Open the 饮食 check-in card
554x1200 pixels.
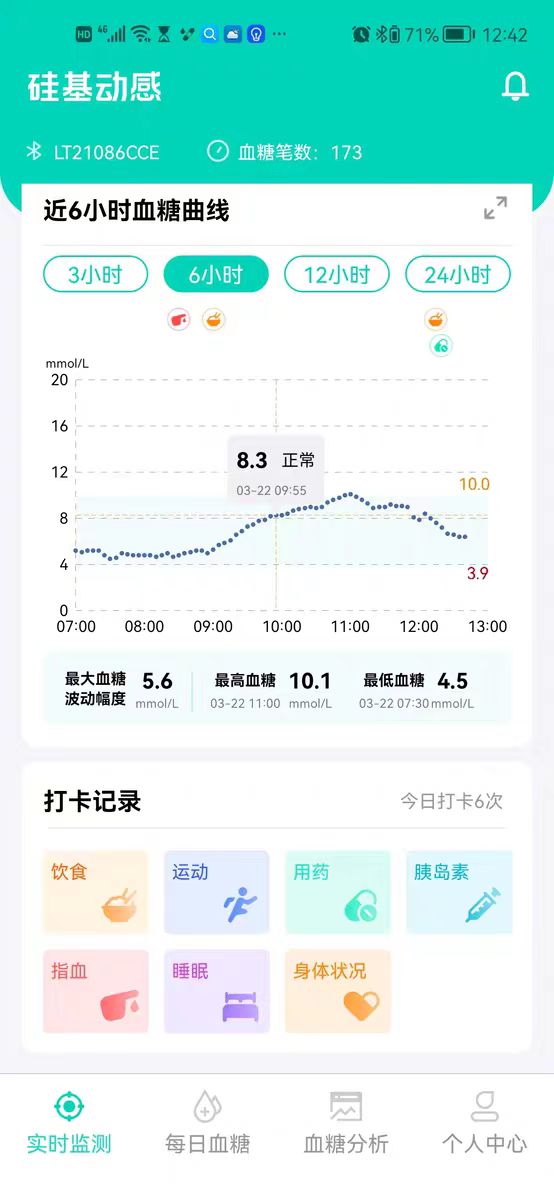point(95,892)
